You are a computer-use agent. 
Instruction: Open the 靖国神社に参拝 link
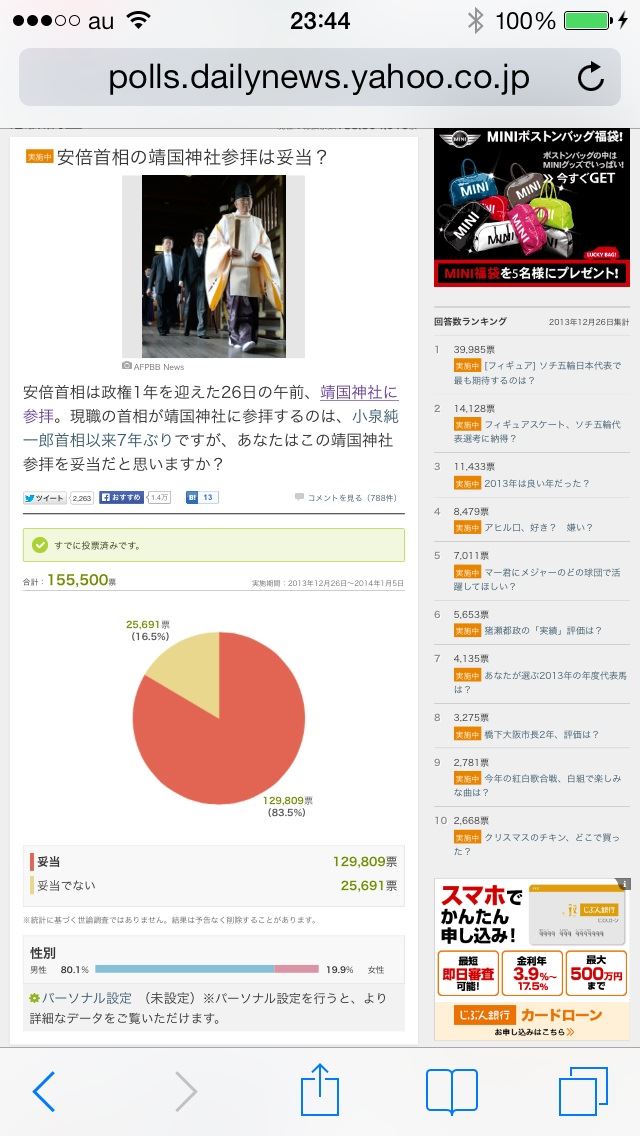tap(358, 392)
